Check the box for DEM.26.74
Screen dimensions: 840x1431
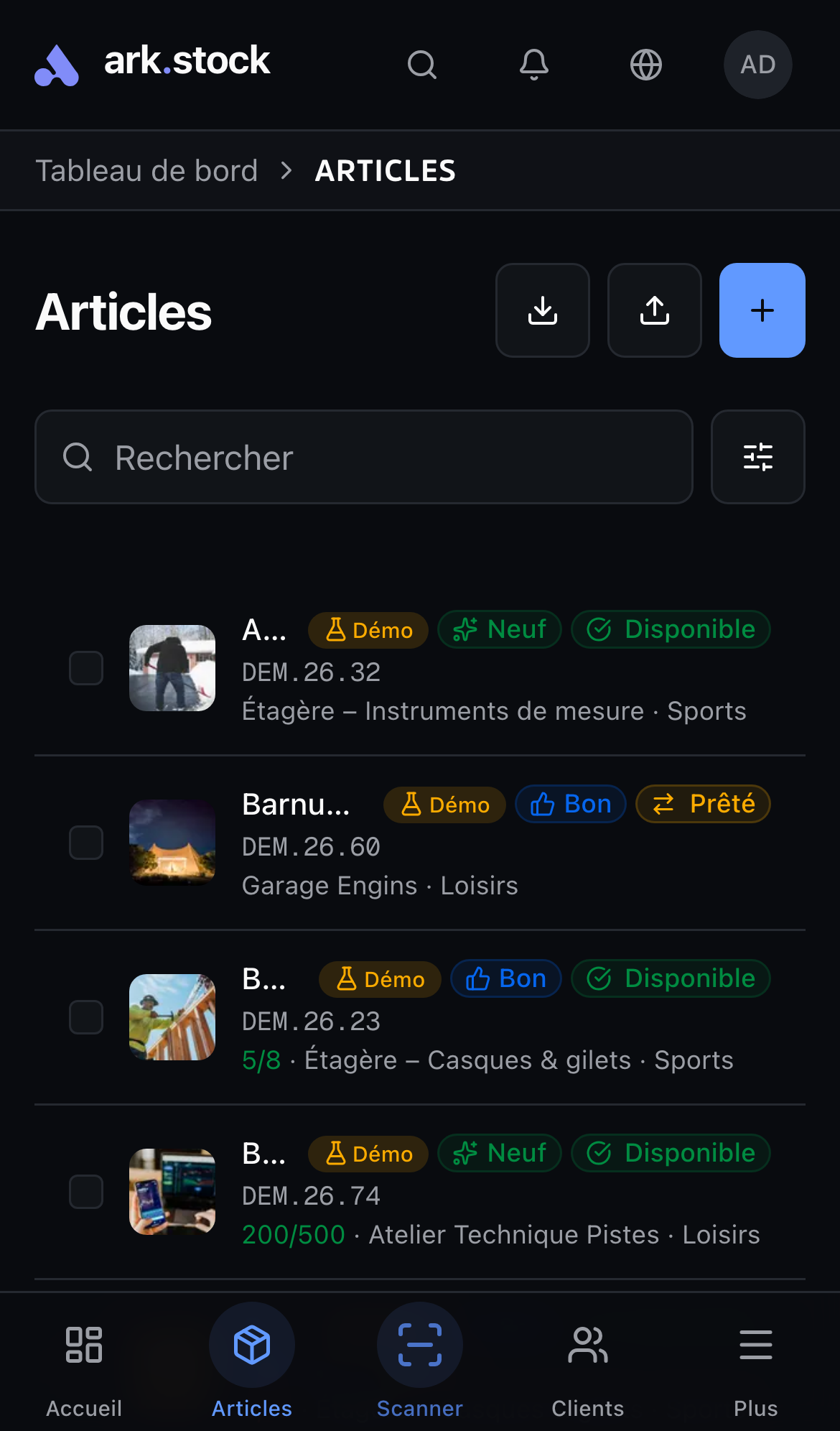pos(86,1192)
